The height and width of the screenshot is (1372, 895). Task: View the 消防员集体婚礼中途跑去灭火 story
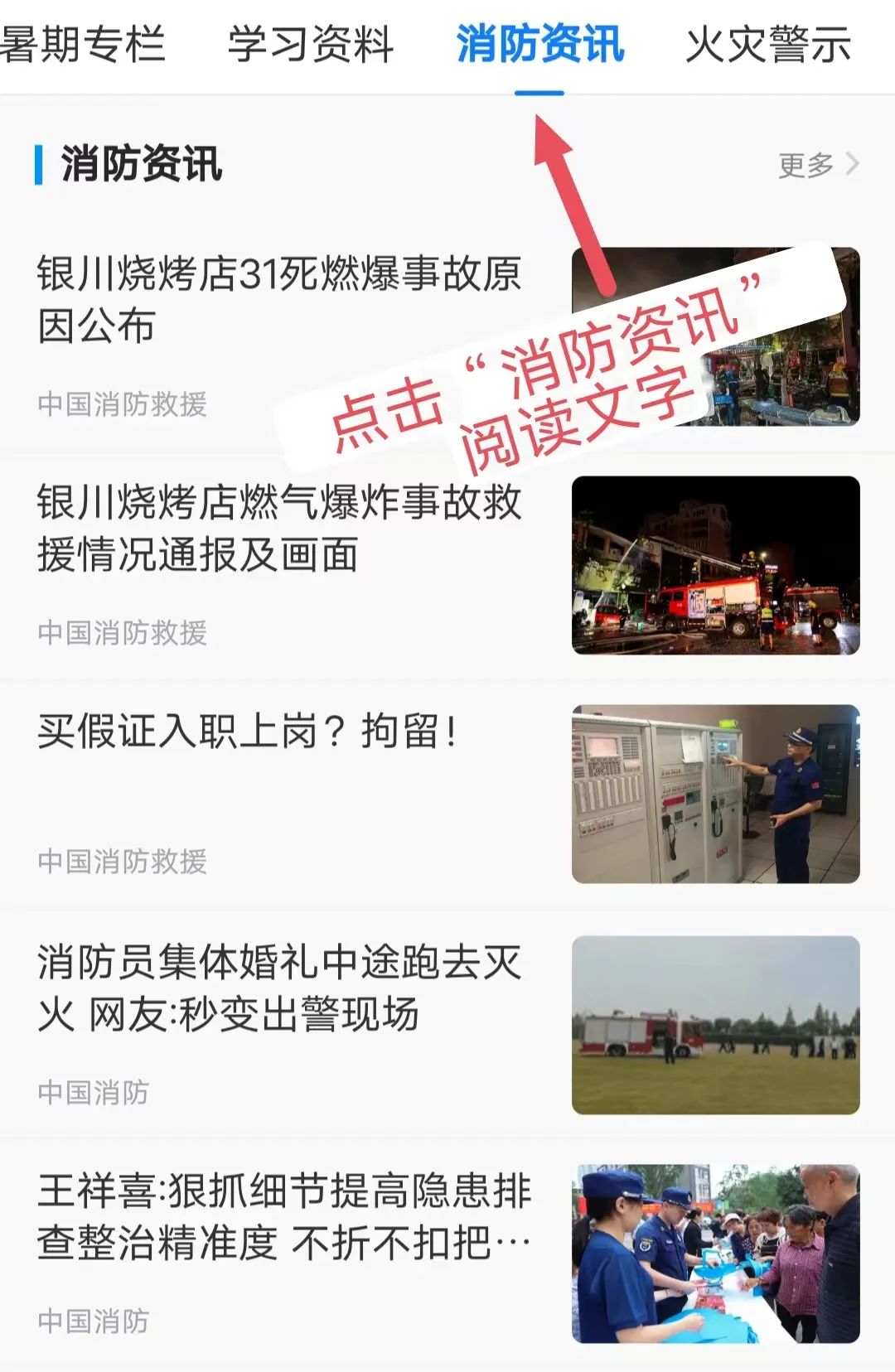coord(278,988)
